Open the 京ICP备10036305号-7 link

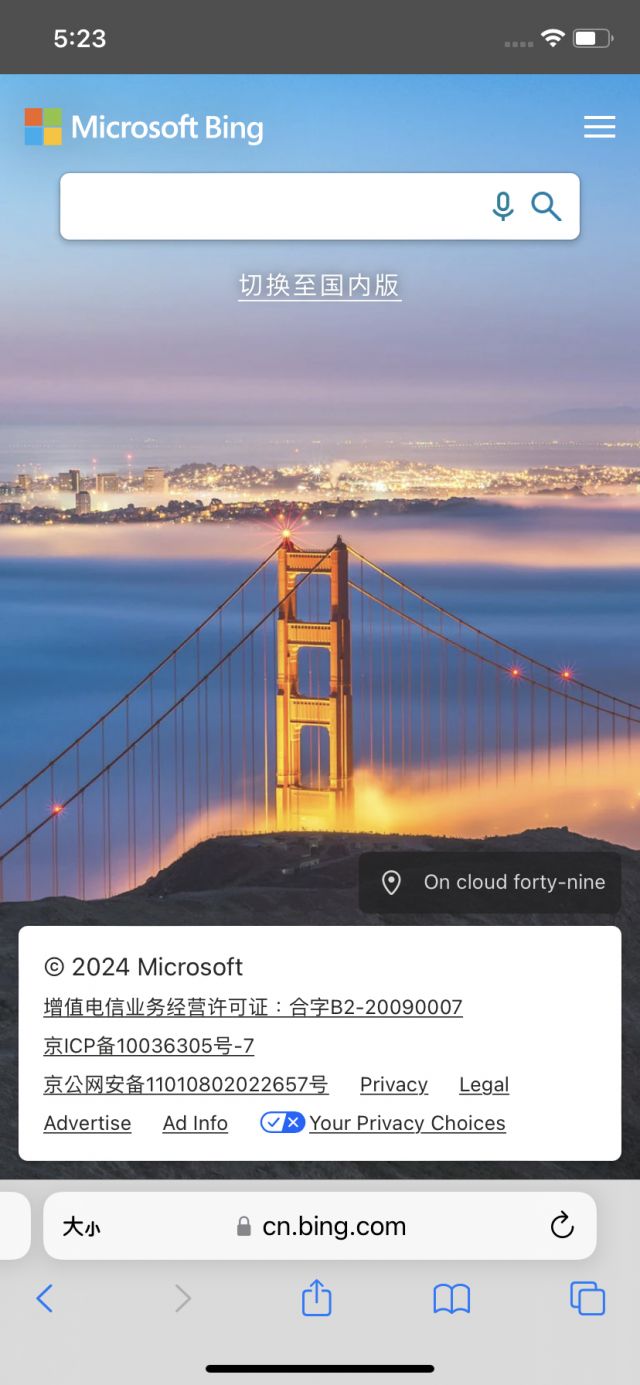149,1046
